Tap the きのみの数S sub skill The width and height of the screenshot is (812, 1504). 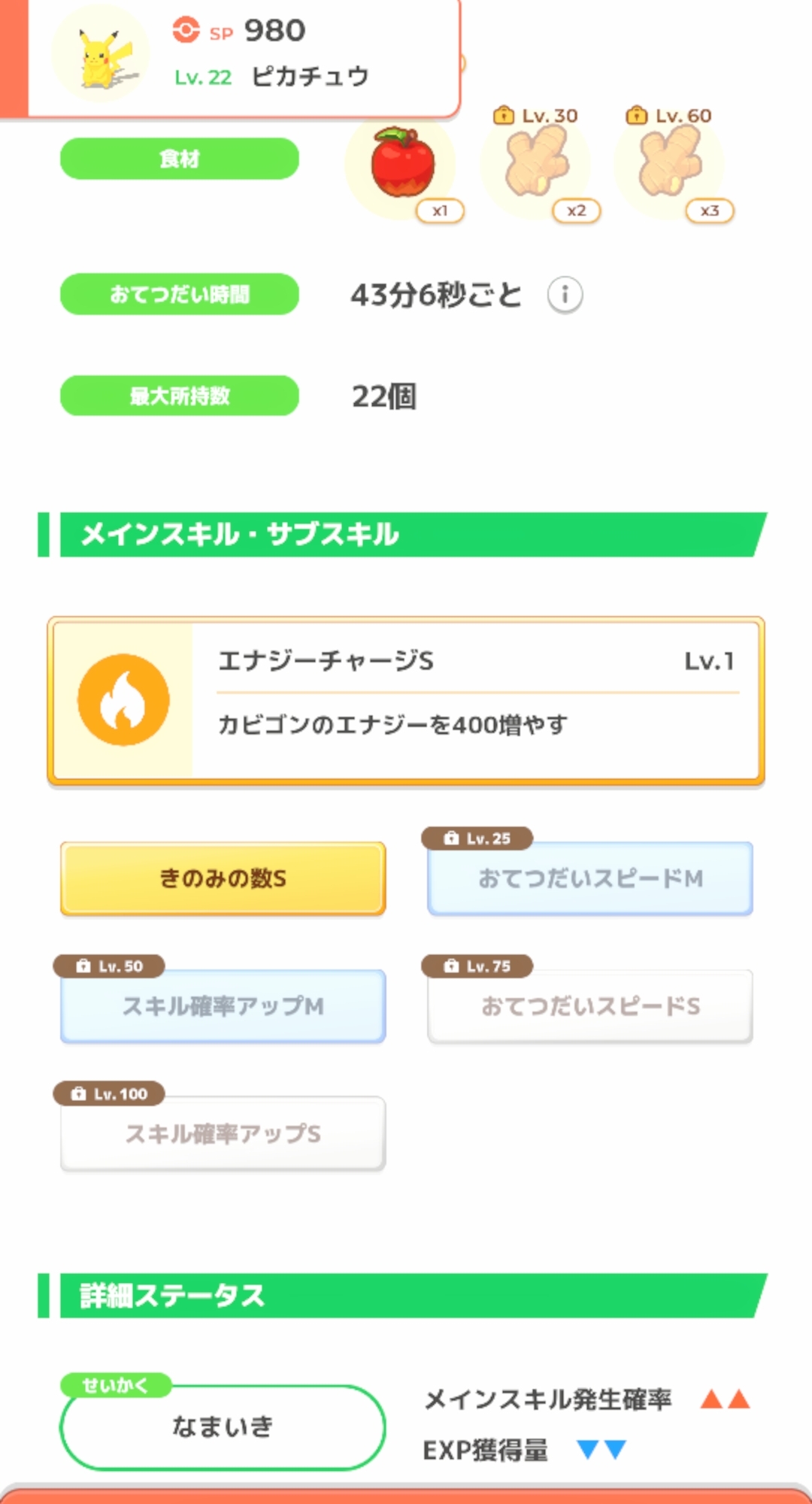pos(223,878)
